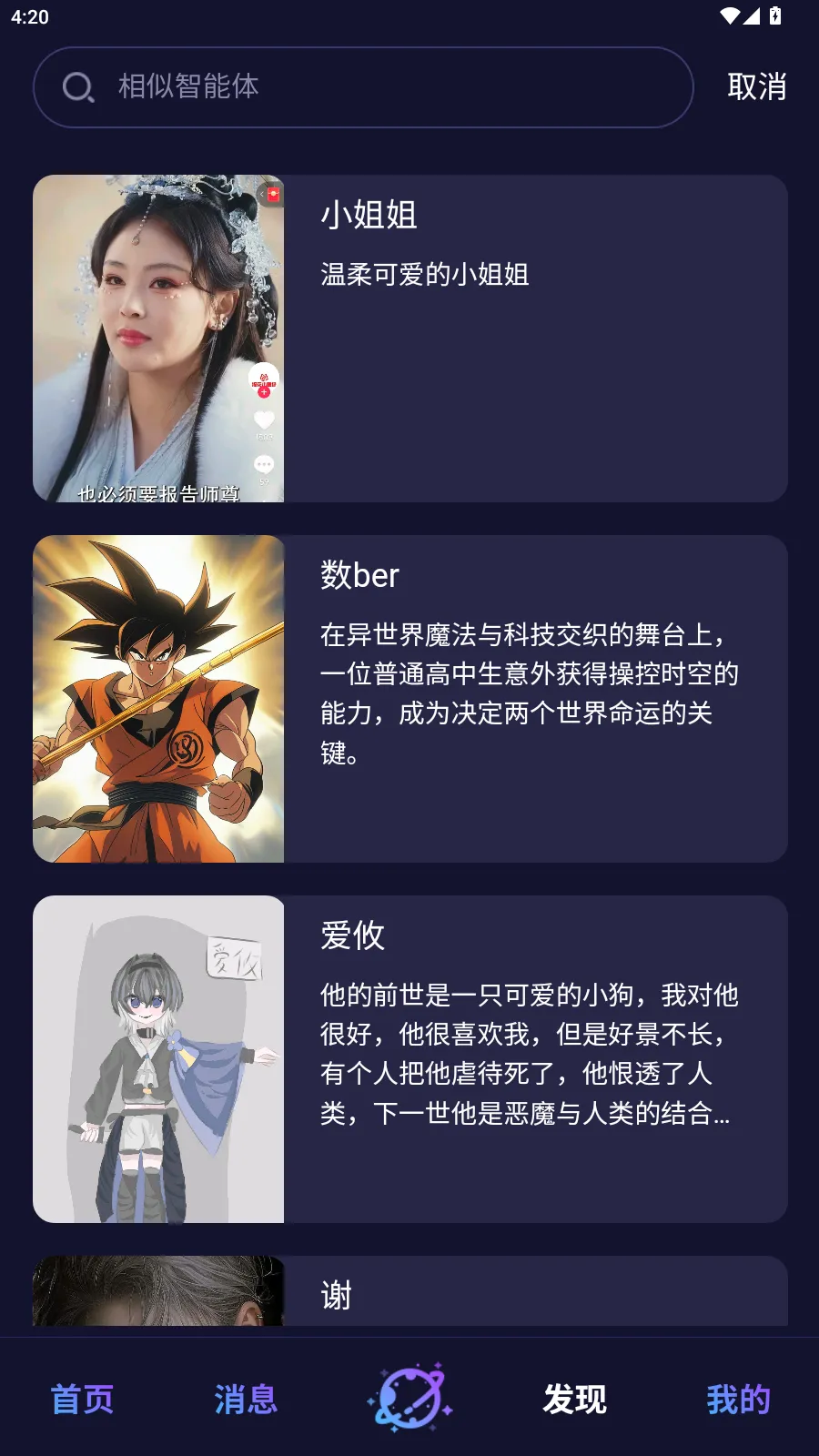Screen dimensions: 819x1456
Task: Tap the magnifier icon in the search bar
Action: (77, 87)
